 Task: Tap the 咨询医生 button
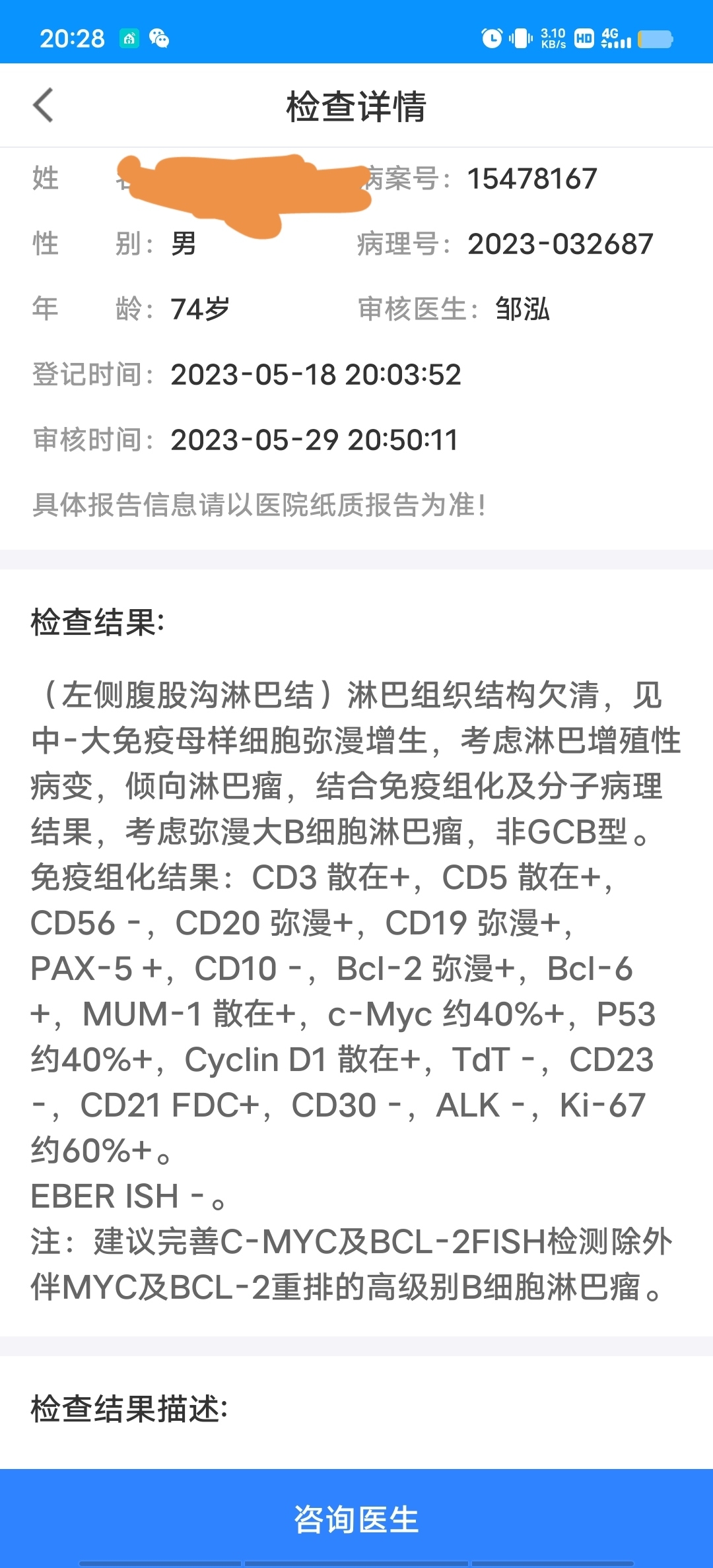(356, 1519)
